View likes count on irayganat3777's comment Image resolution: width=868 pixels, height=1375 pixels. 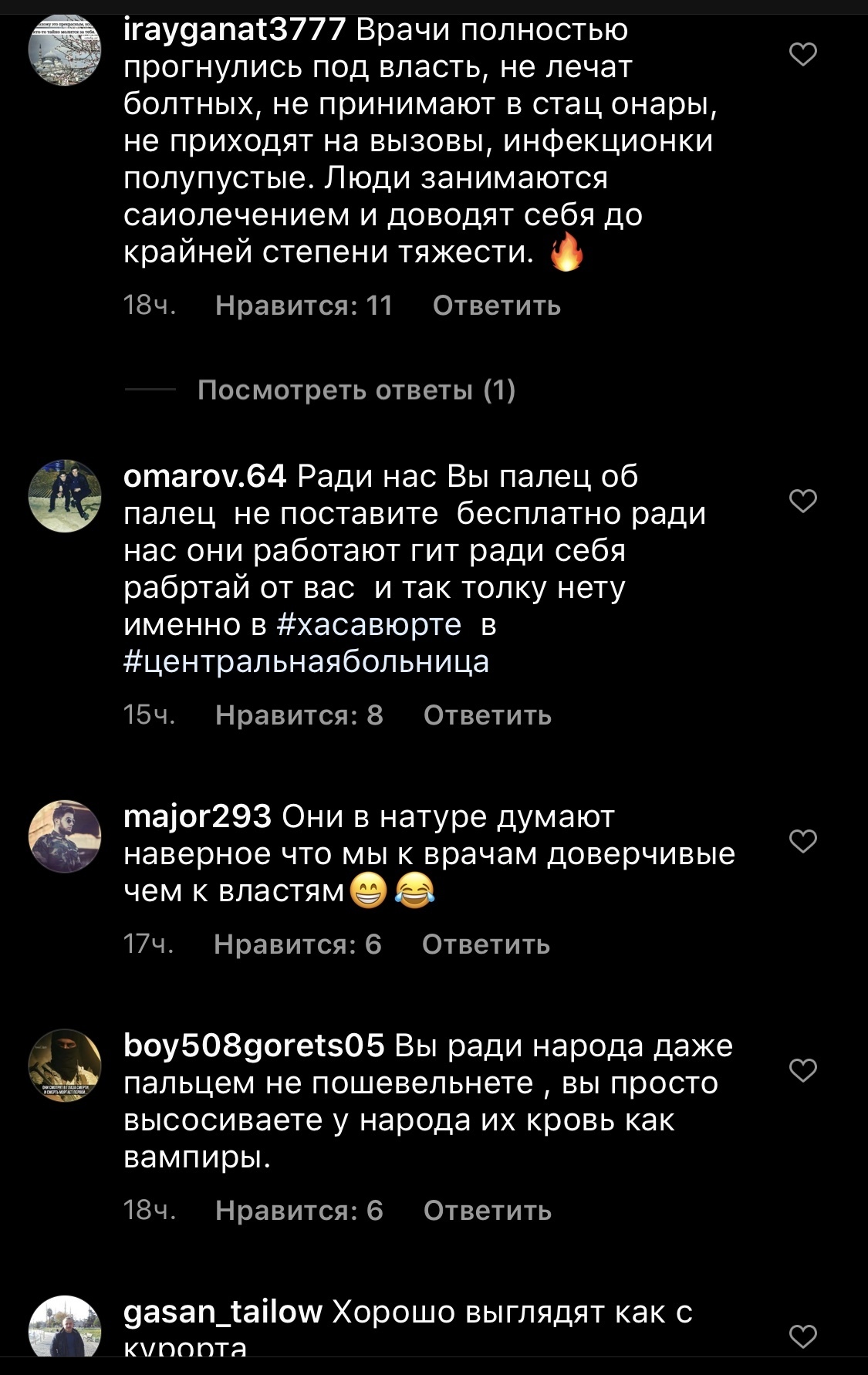click(x=304, y=306)
